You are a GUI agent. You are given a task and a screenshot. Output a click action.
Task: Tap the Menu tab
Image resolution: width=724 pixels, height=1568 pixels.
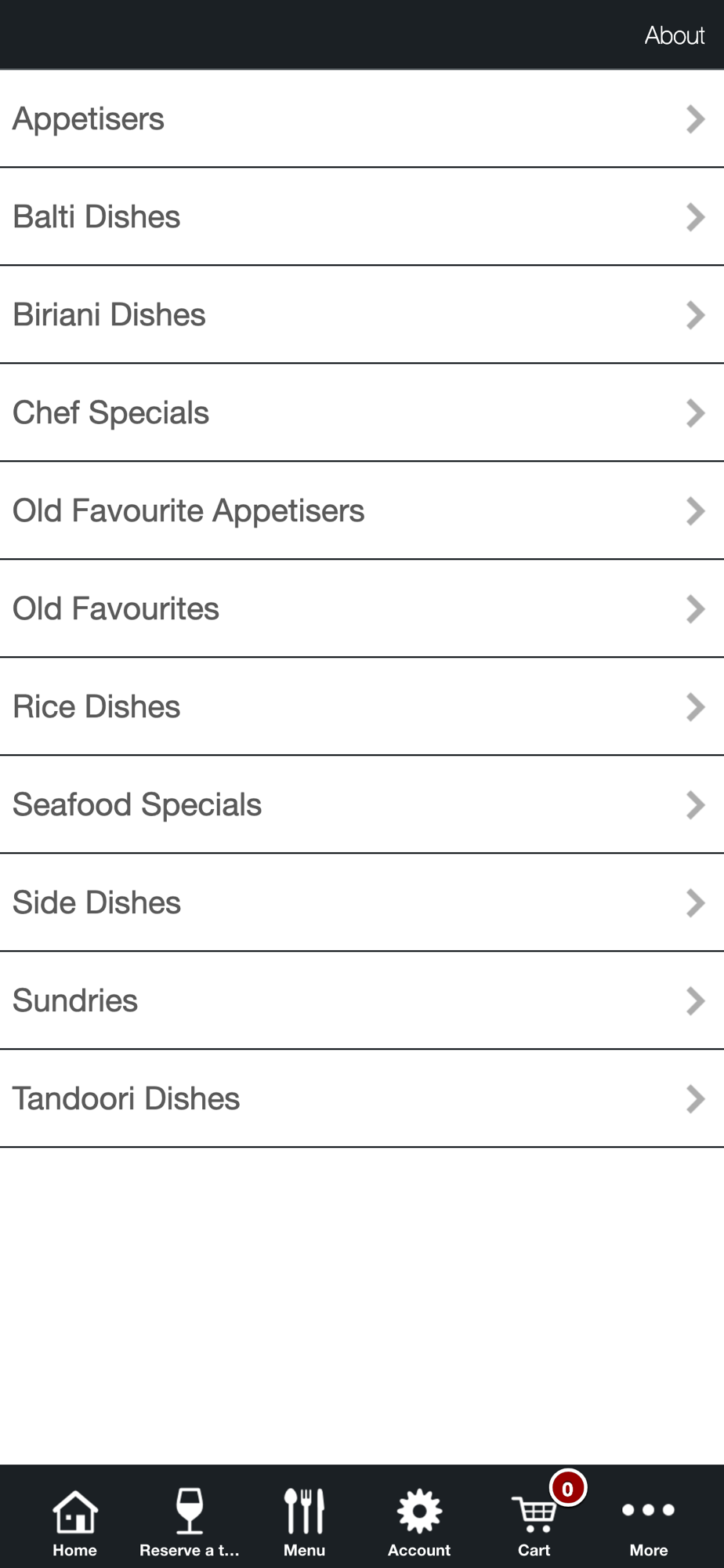pos(304,1523)
